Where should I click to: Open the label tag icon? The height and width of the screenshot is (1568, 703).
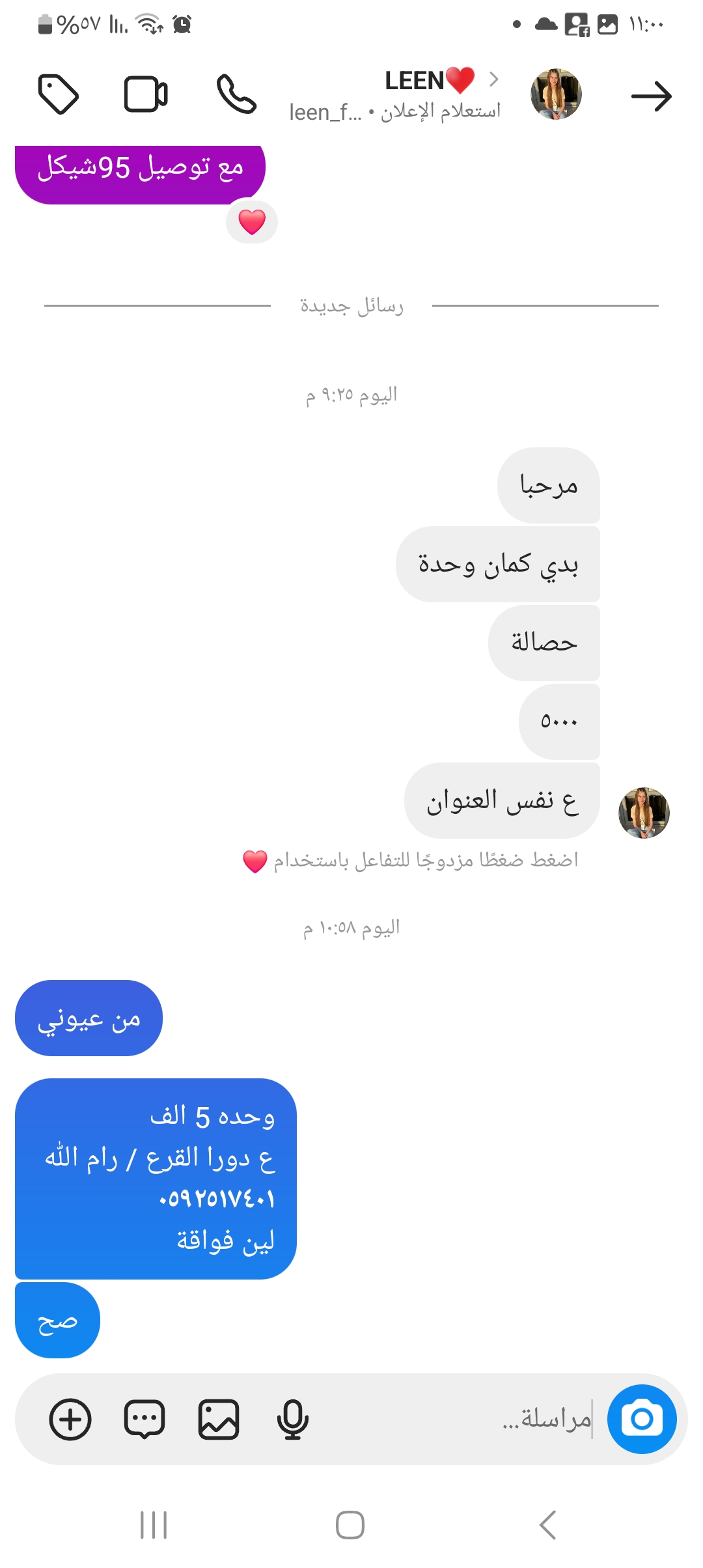pyautogui.click(x=59, y=95)
